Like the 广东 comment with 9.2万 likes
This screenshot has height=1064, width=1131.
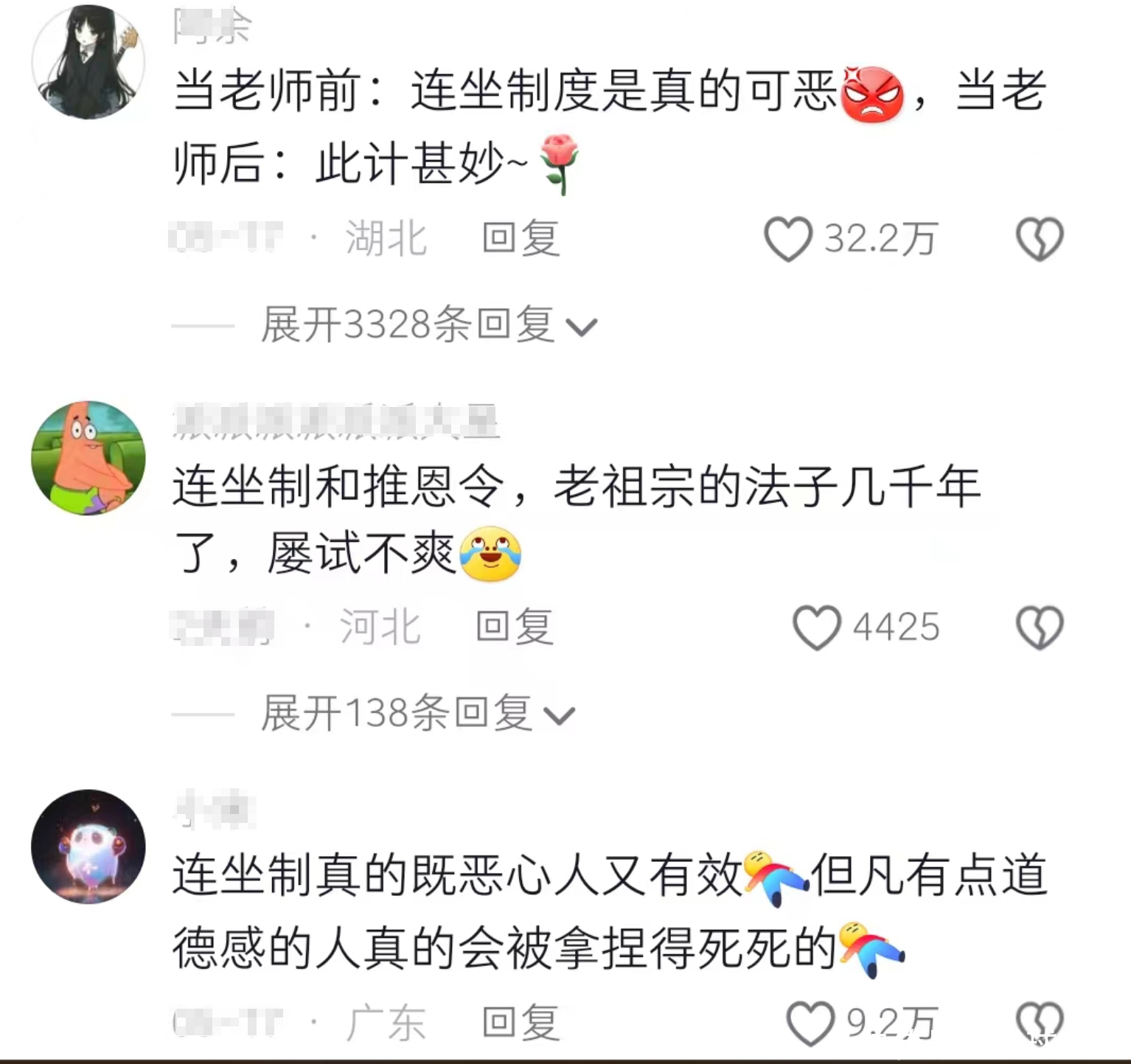[810, 1023]
